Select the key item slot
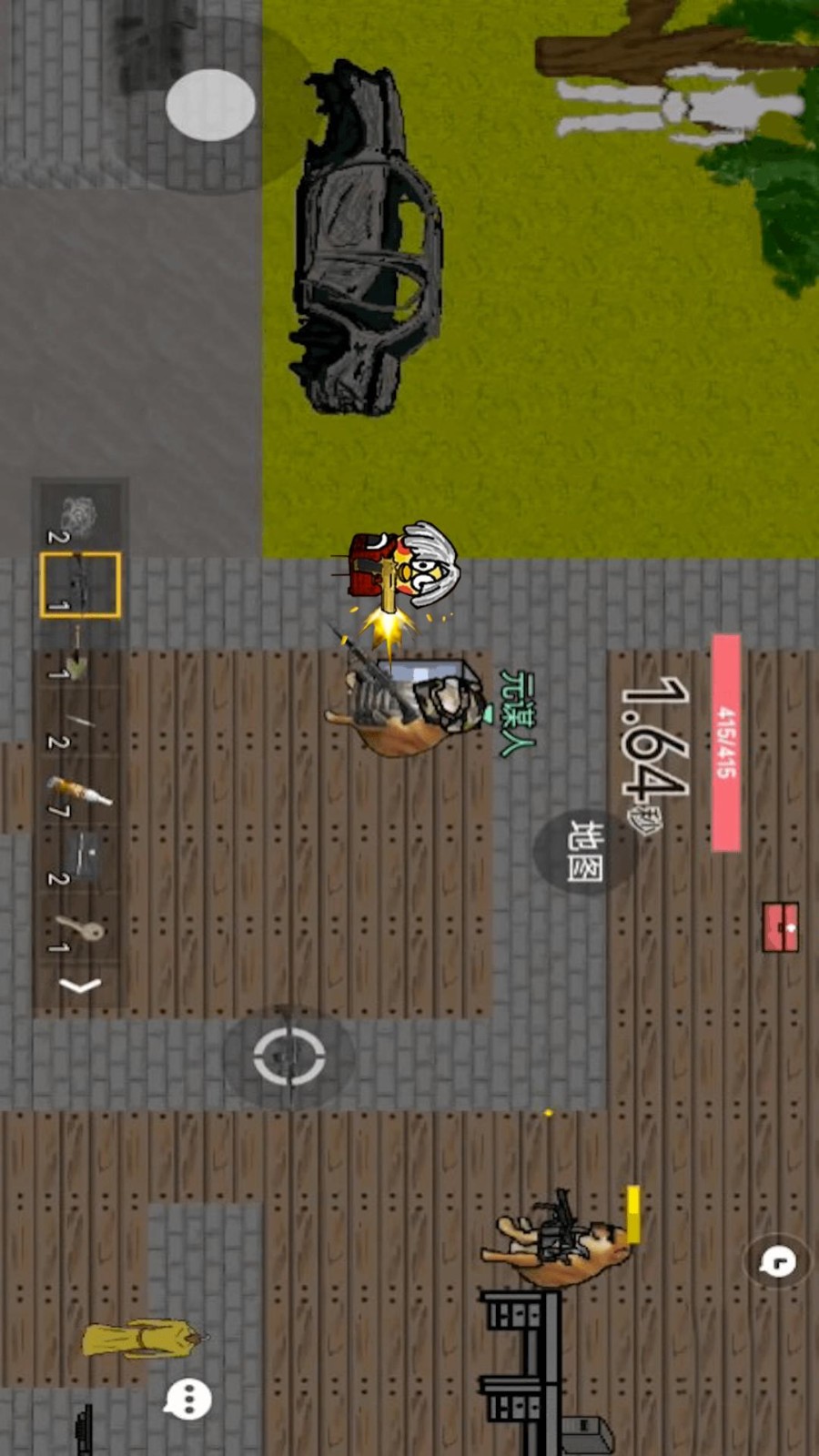Viewport: 819px width, 1456px height. pyautogui.click(x=80, y=931)
